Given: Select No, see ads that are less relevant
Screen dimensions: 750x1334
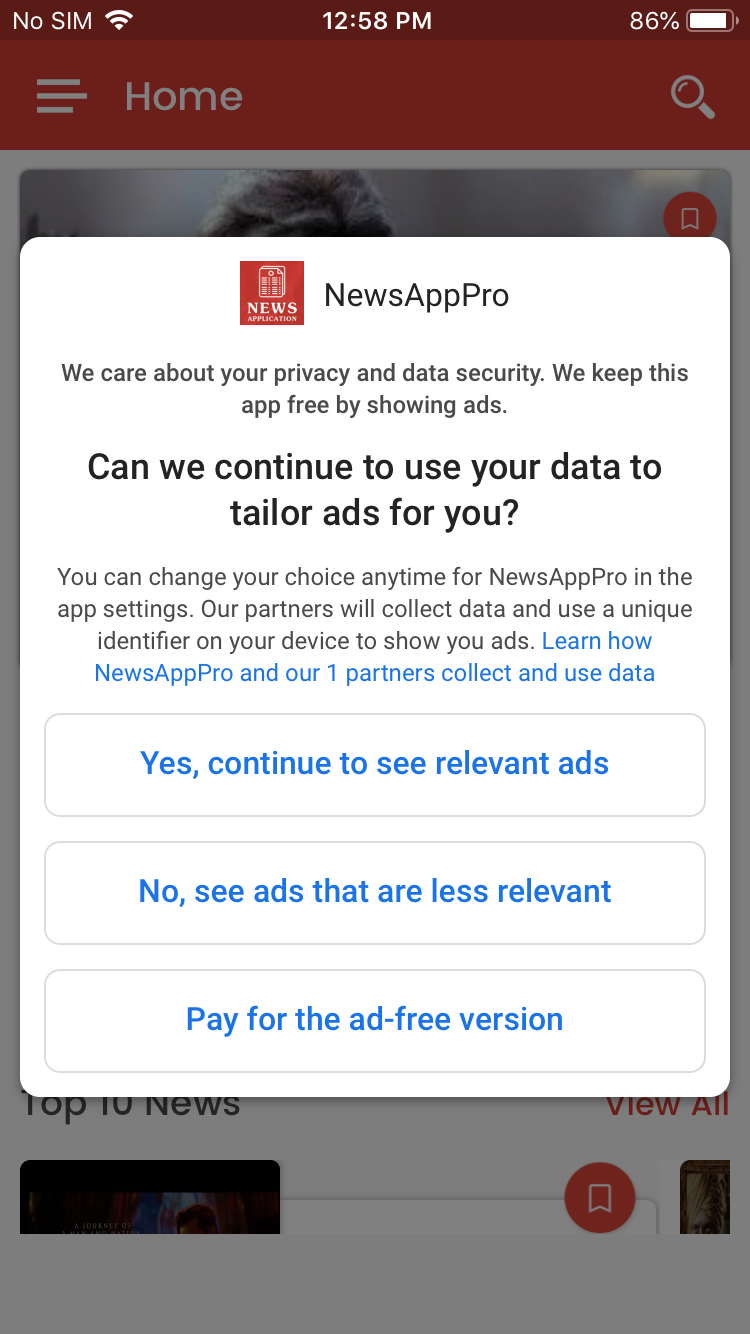Looking at the screenshot, I should click(x=375, y=892).
